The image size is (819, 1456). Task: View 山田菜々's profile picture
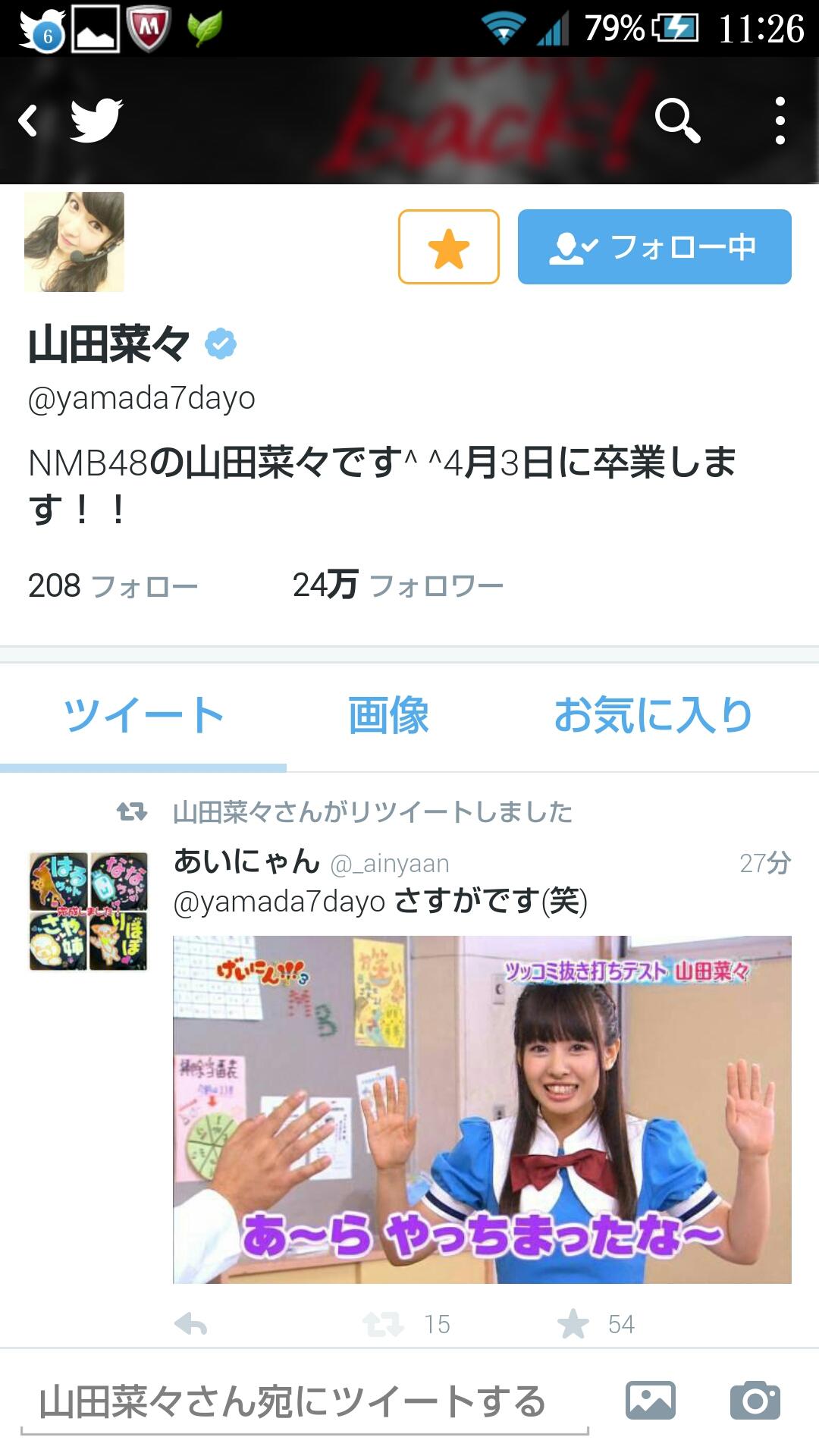(x=74, y=242)
